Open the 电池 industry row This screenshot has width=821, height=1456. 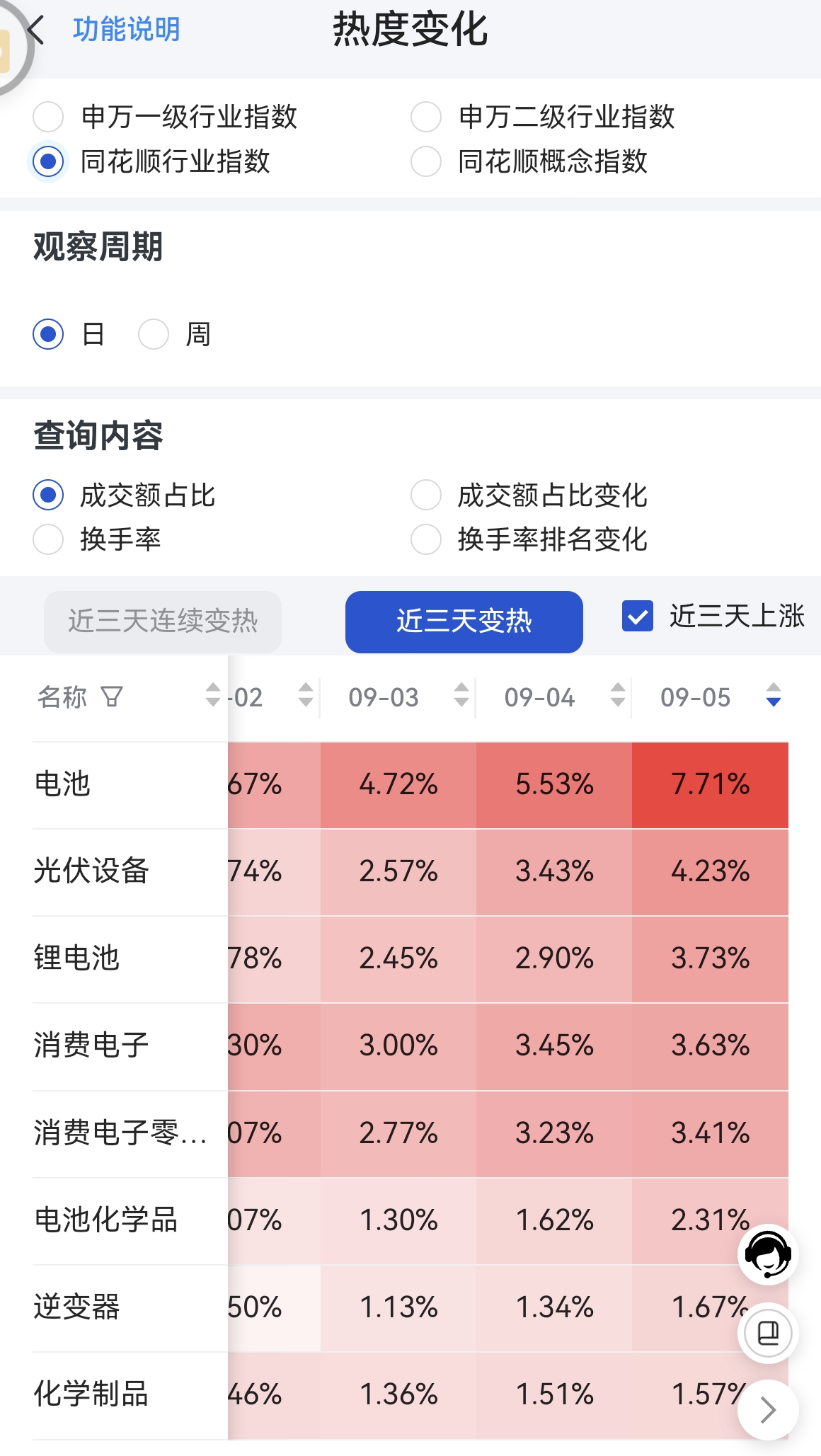(x=62, y=784)
